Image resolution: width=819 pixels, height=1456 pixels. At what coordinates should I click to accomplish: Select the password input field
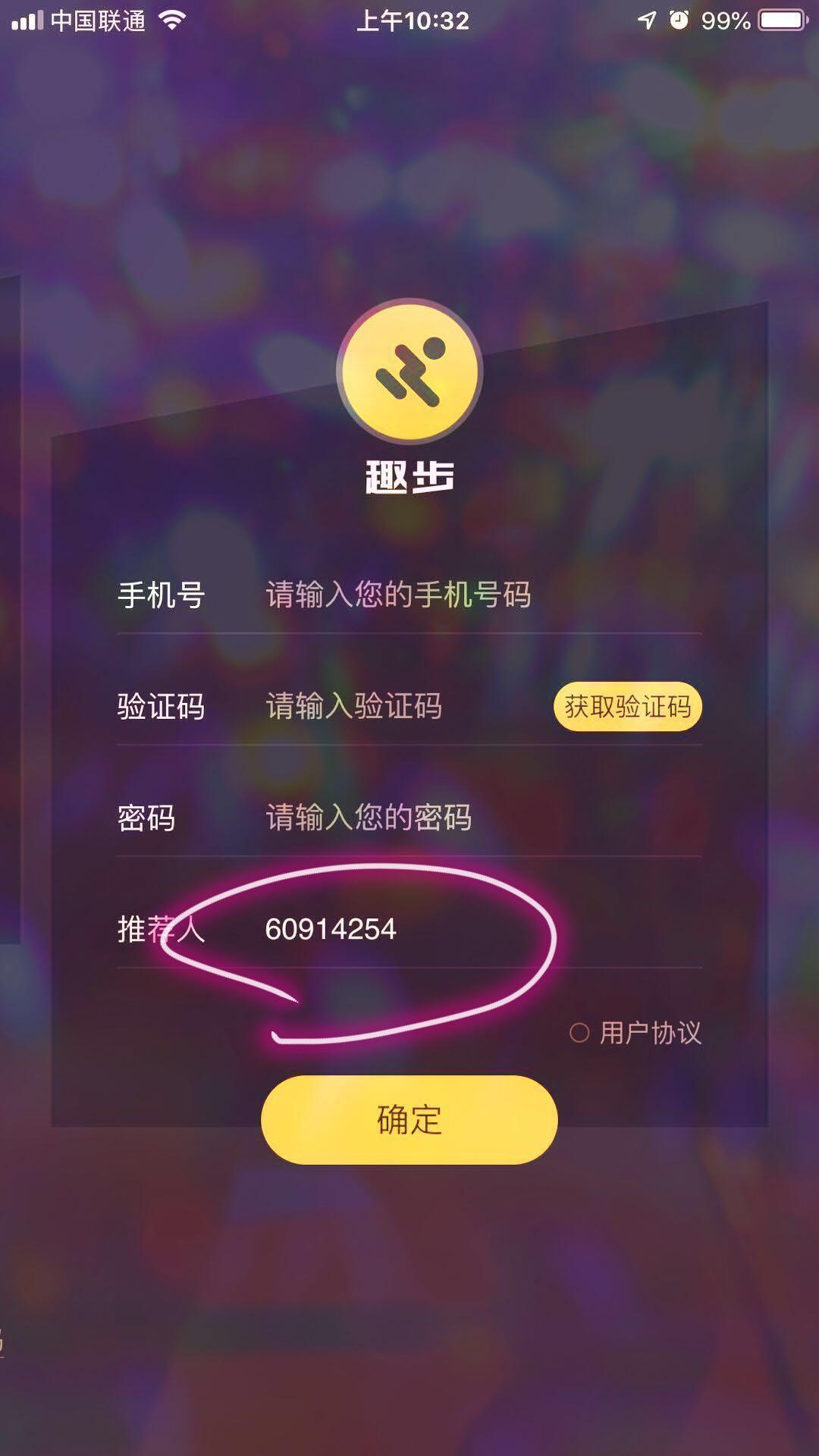455,818
